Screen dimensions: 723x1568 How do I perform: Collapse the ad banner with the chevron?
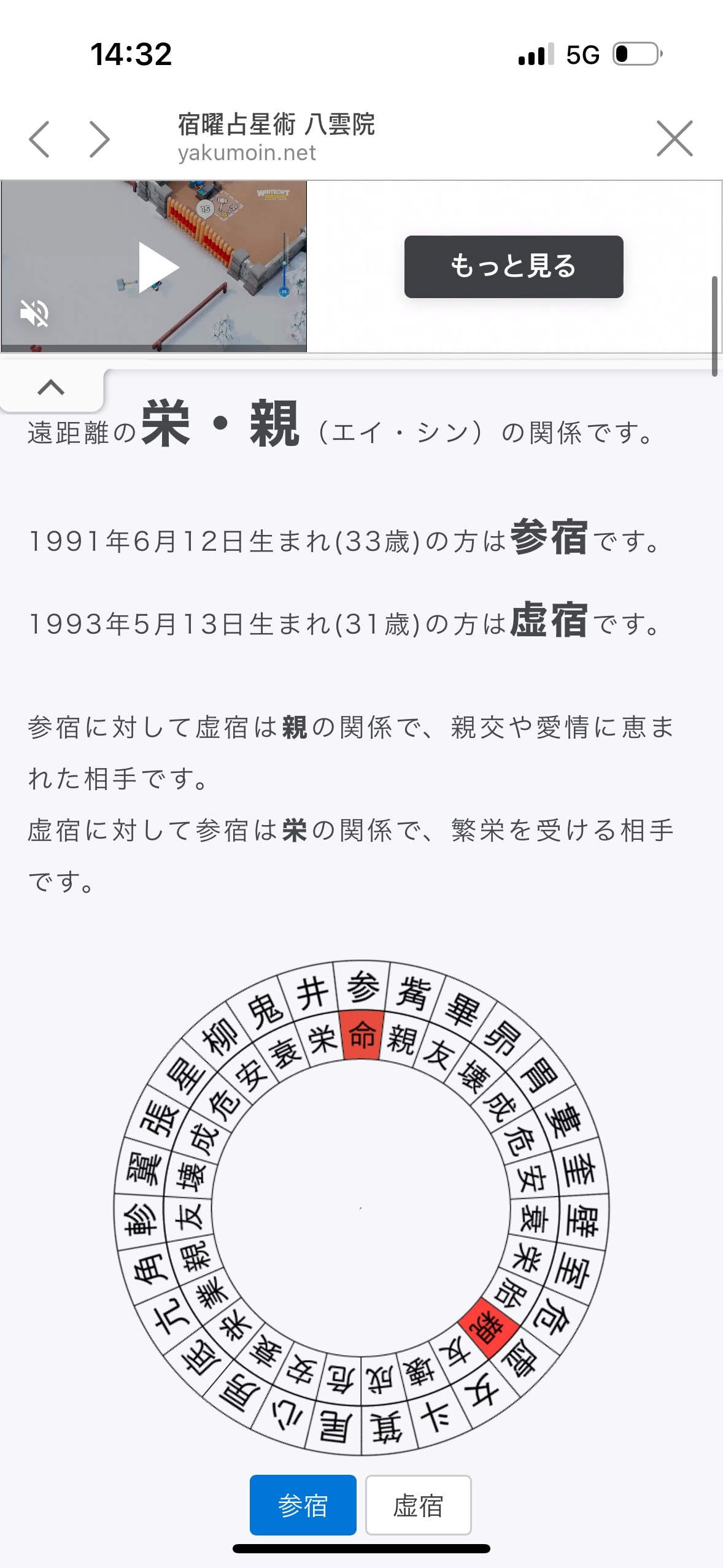coord(51,388)
